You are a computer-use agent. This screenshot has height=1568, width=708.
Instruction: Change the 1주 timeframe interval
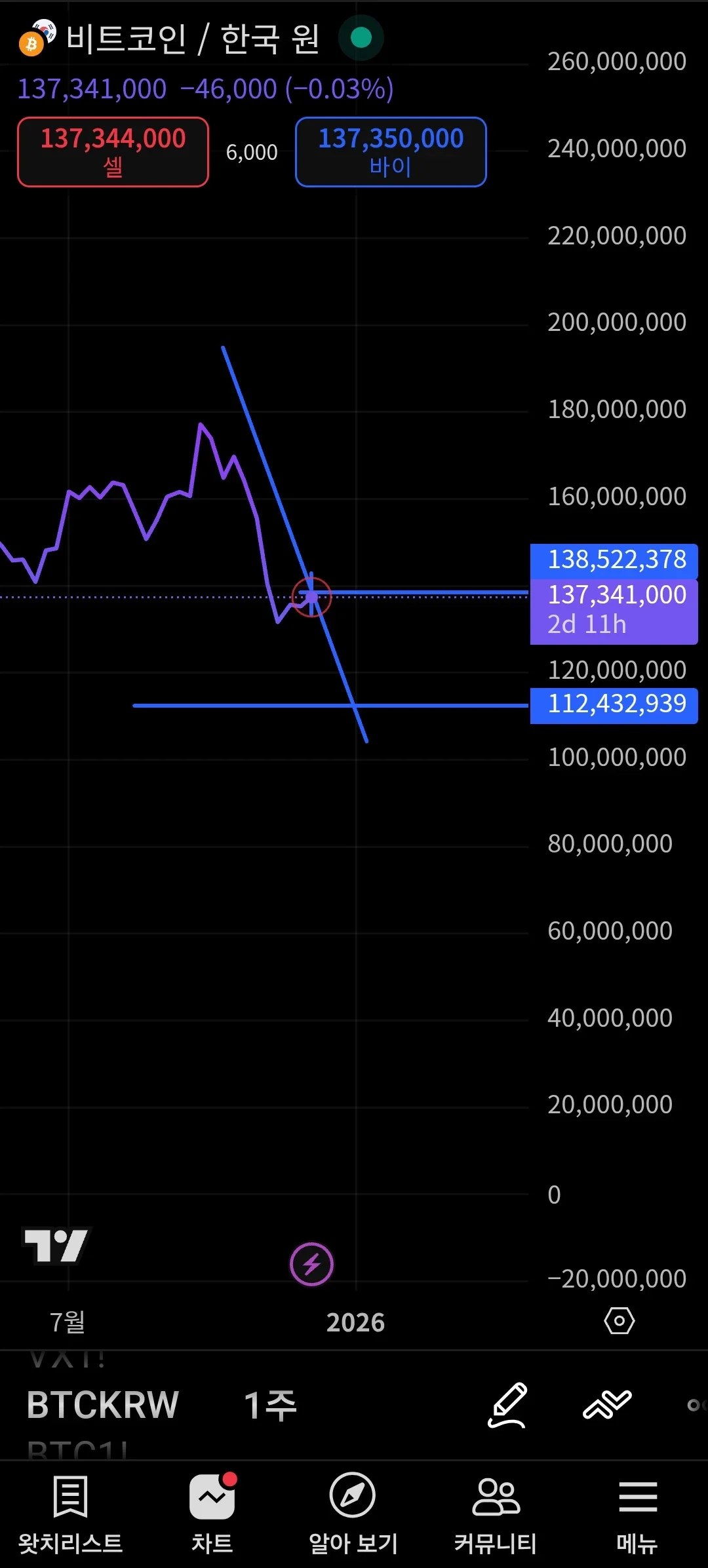[270, 1404]
